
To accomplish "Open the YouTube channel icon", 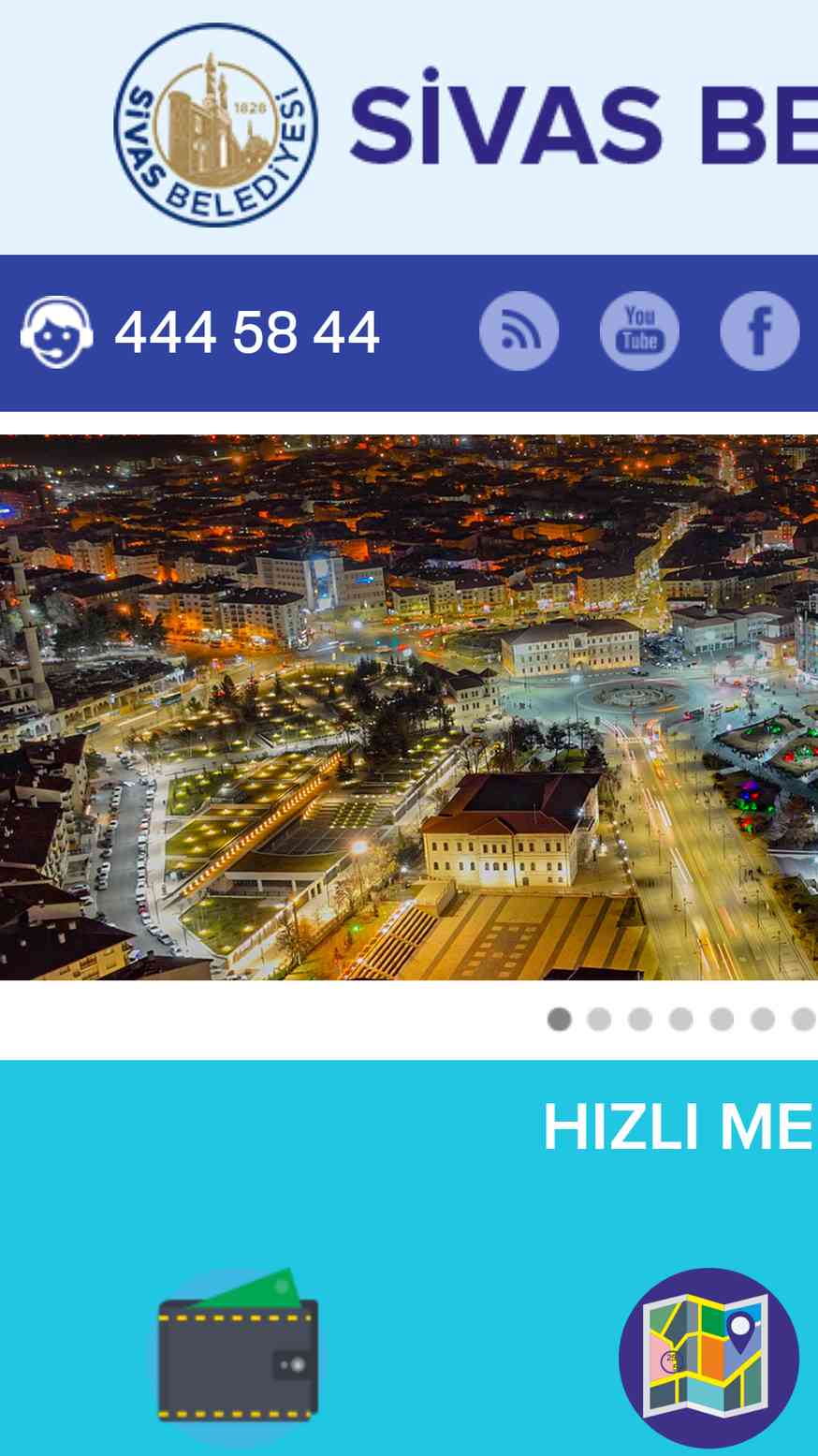I will (639, 331).
